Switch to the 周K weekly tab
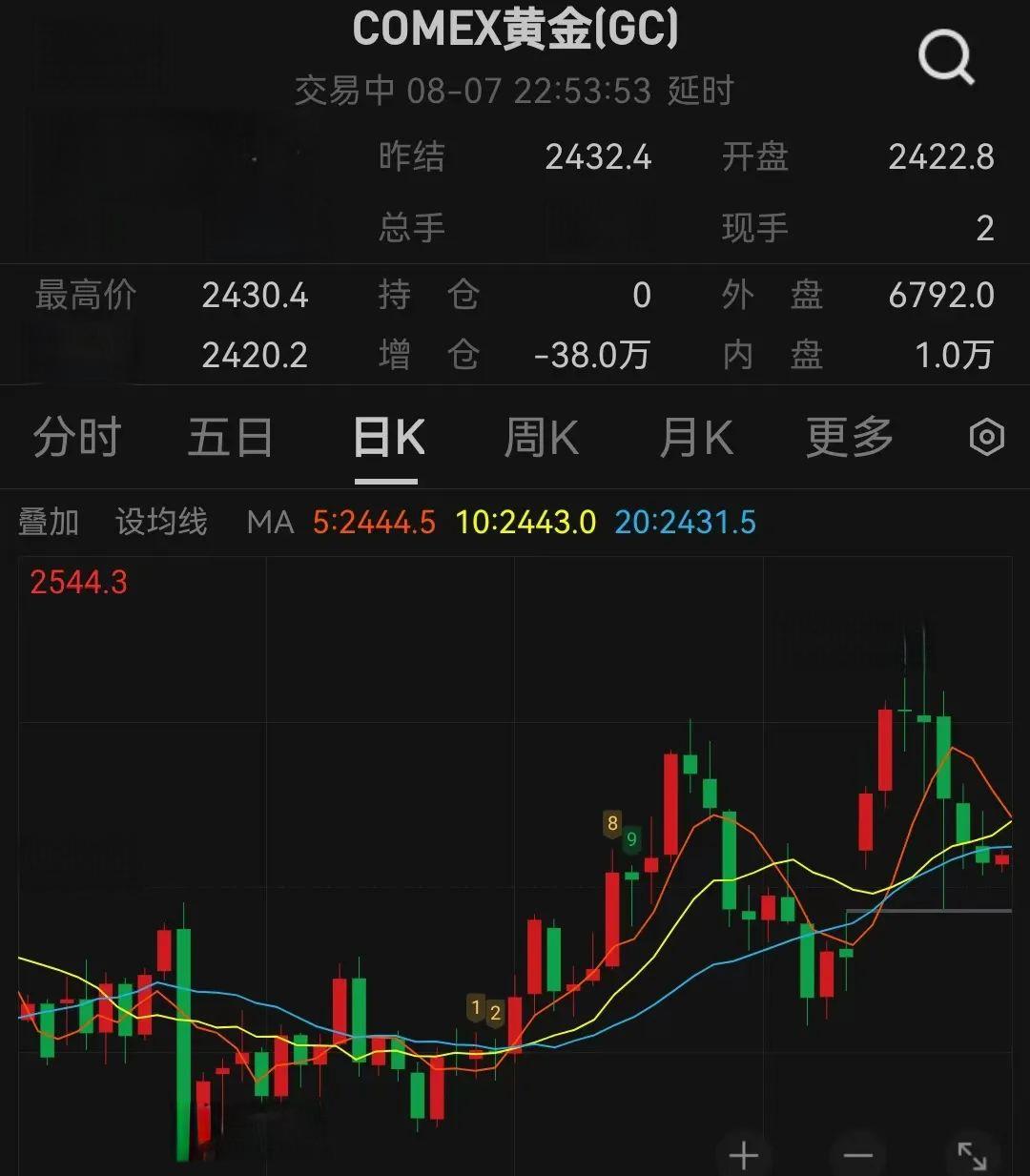 pyautogui.click(x=540, y=437)
